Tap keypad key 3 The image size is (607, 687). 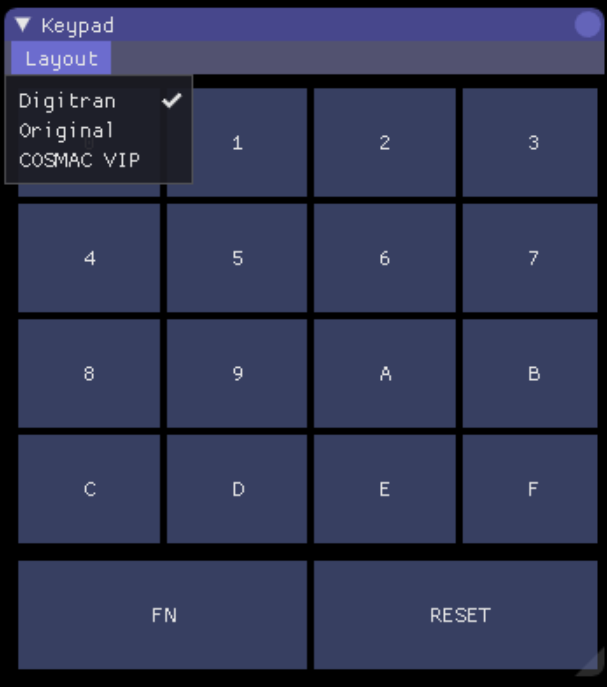pyautogui.click(x=532, y=142)
